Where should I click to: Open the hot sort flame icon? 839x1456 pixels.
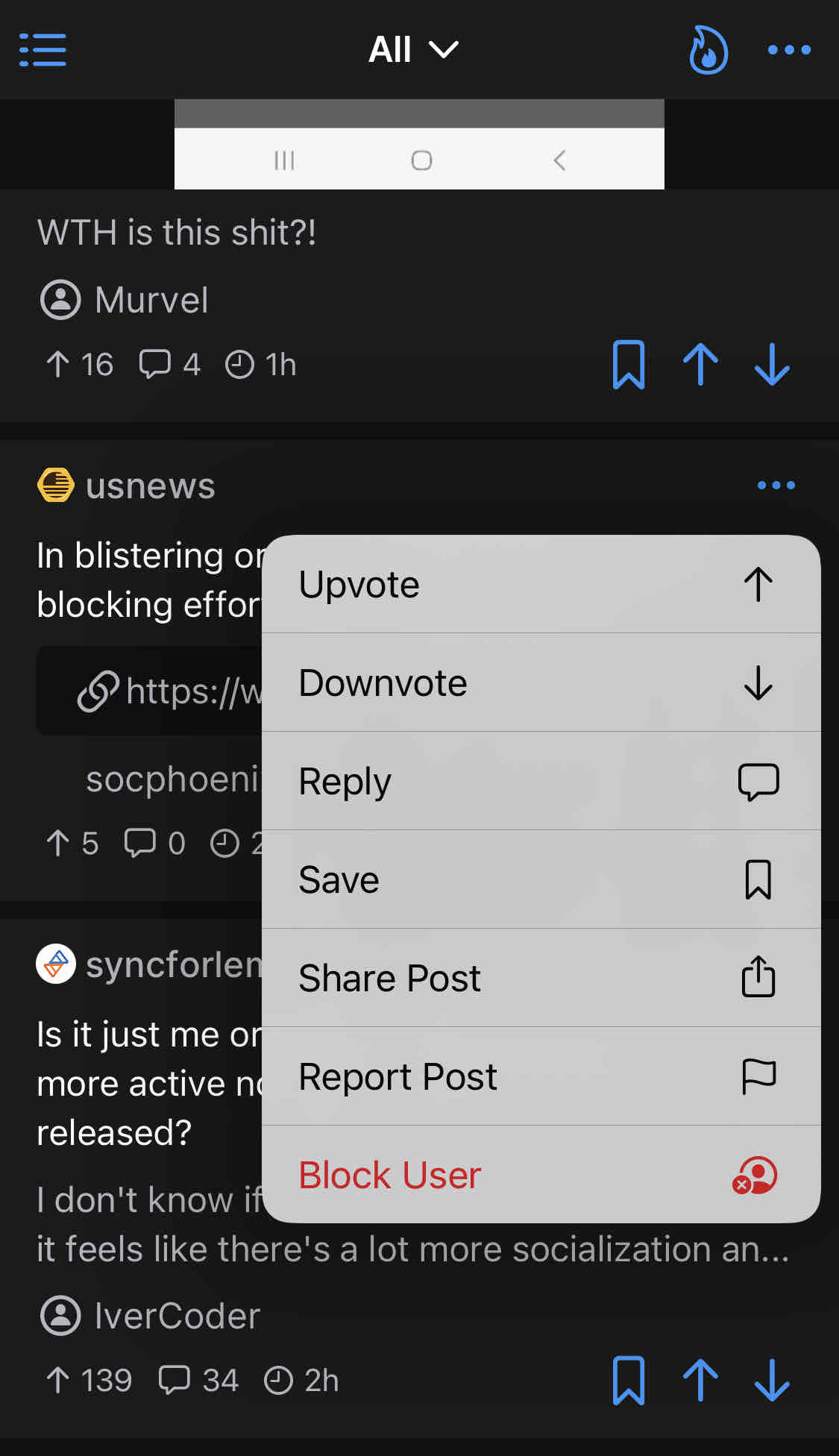[x=708, y=50]
